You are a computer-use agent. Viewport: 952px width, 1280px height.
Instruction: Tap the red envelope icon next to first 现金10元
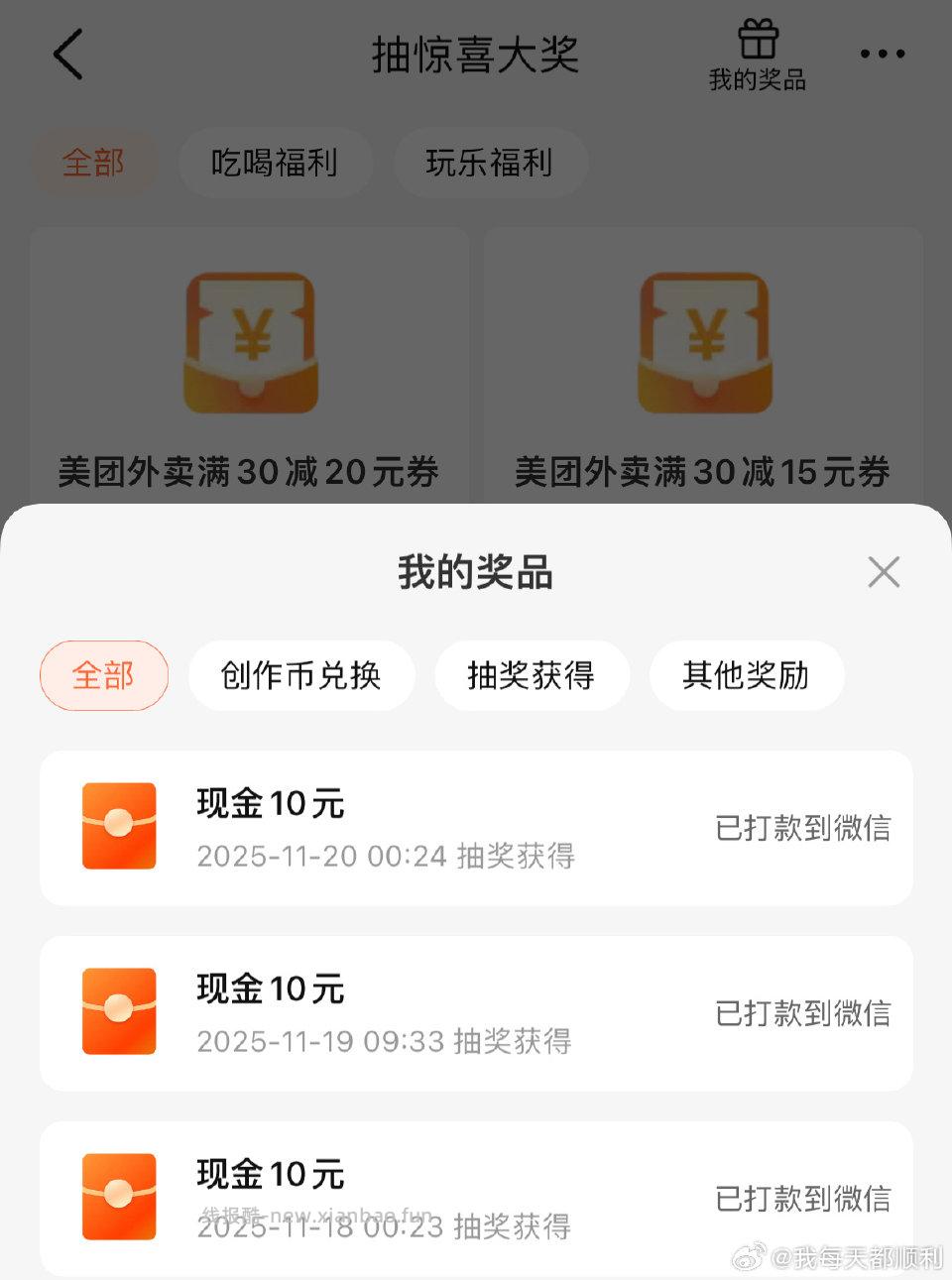(119, 827)
